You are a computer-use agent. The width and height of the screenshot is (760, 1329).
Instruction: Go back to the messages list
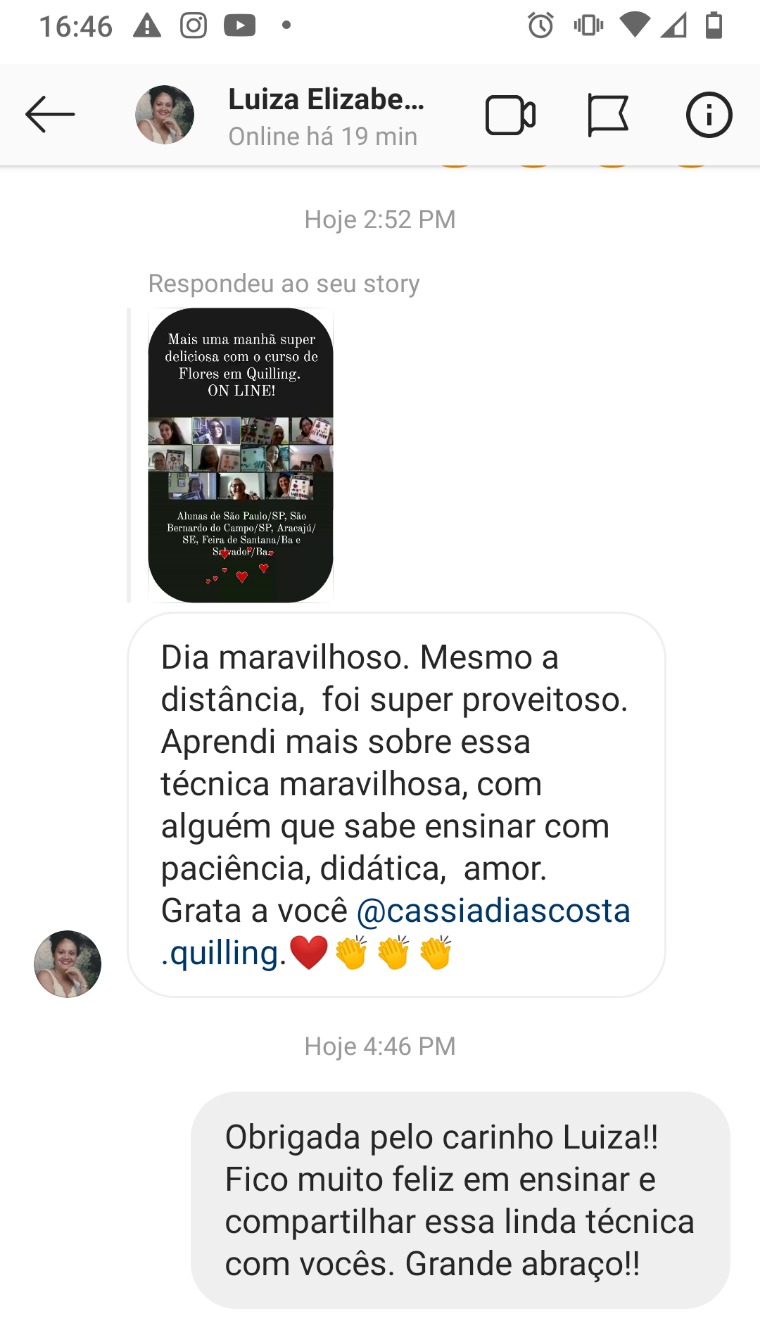point(50,115)
